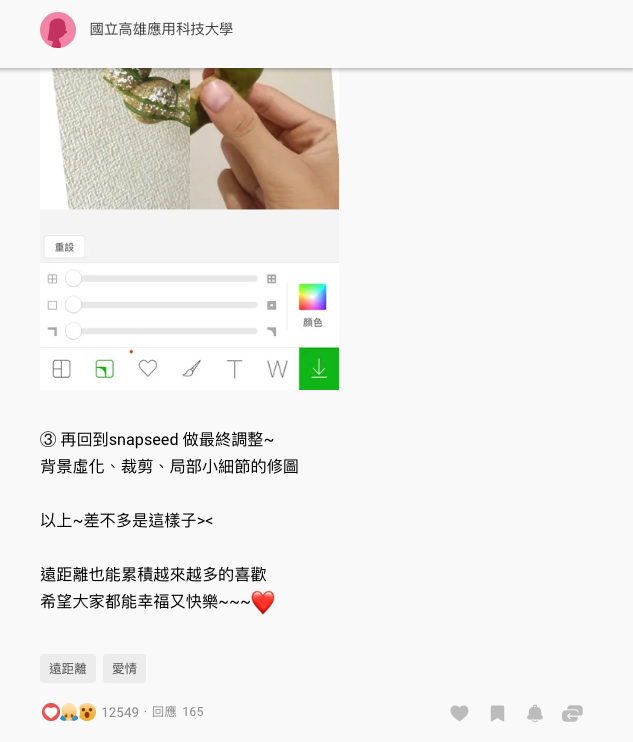View the post's reaction emojis

pos(68,712)
